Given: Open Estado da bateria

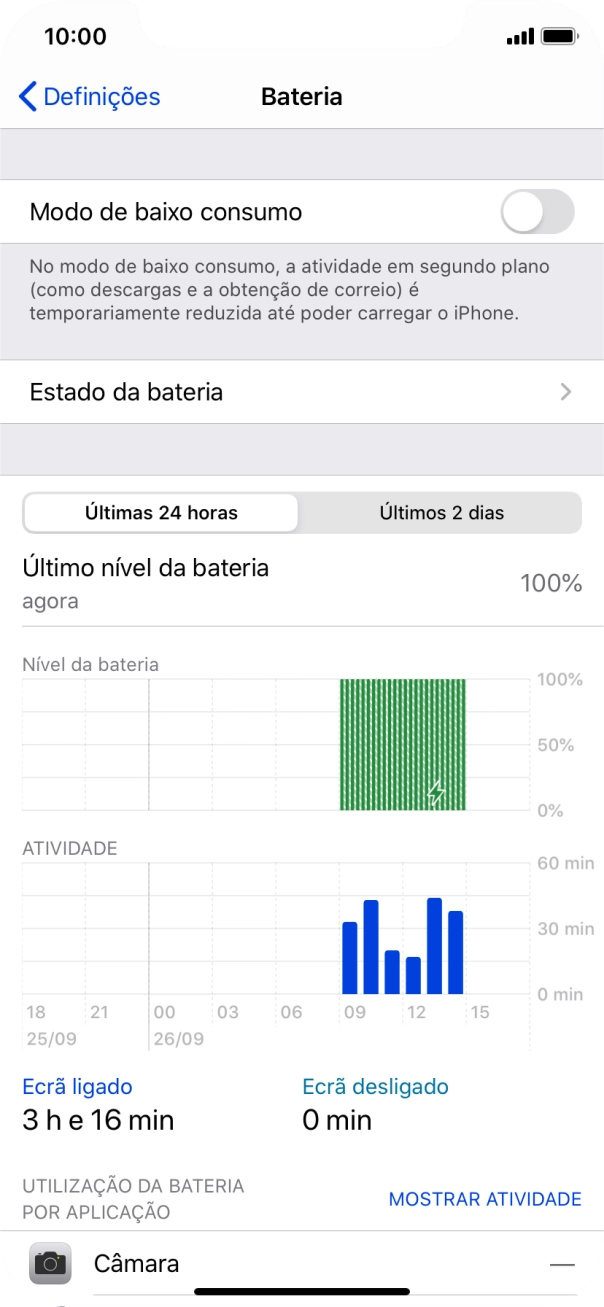Looking at the screenshot, I should [302, 392].
